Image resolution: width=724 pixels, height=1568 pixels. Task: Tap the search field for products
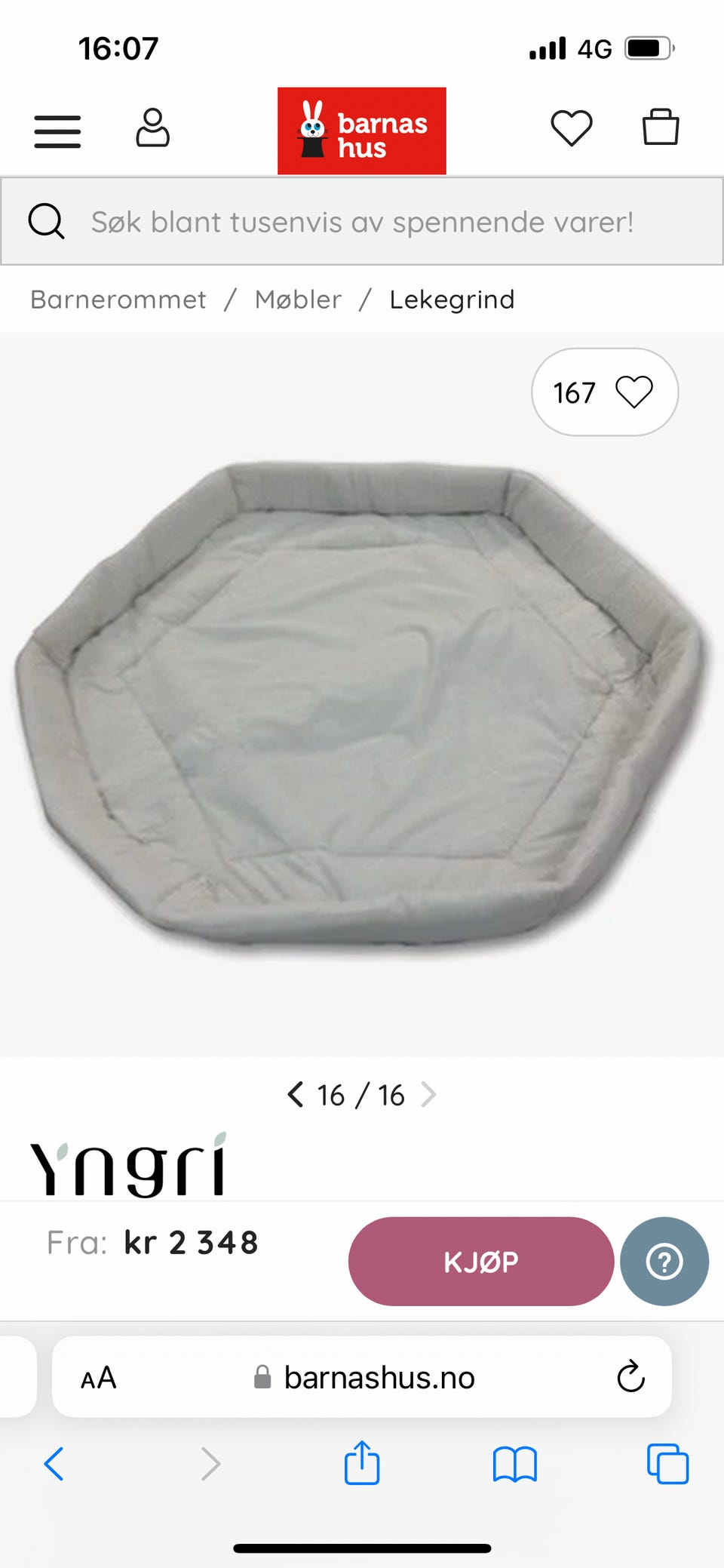tap(362, 221)
